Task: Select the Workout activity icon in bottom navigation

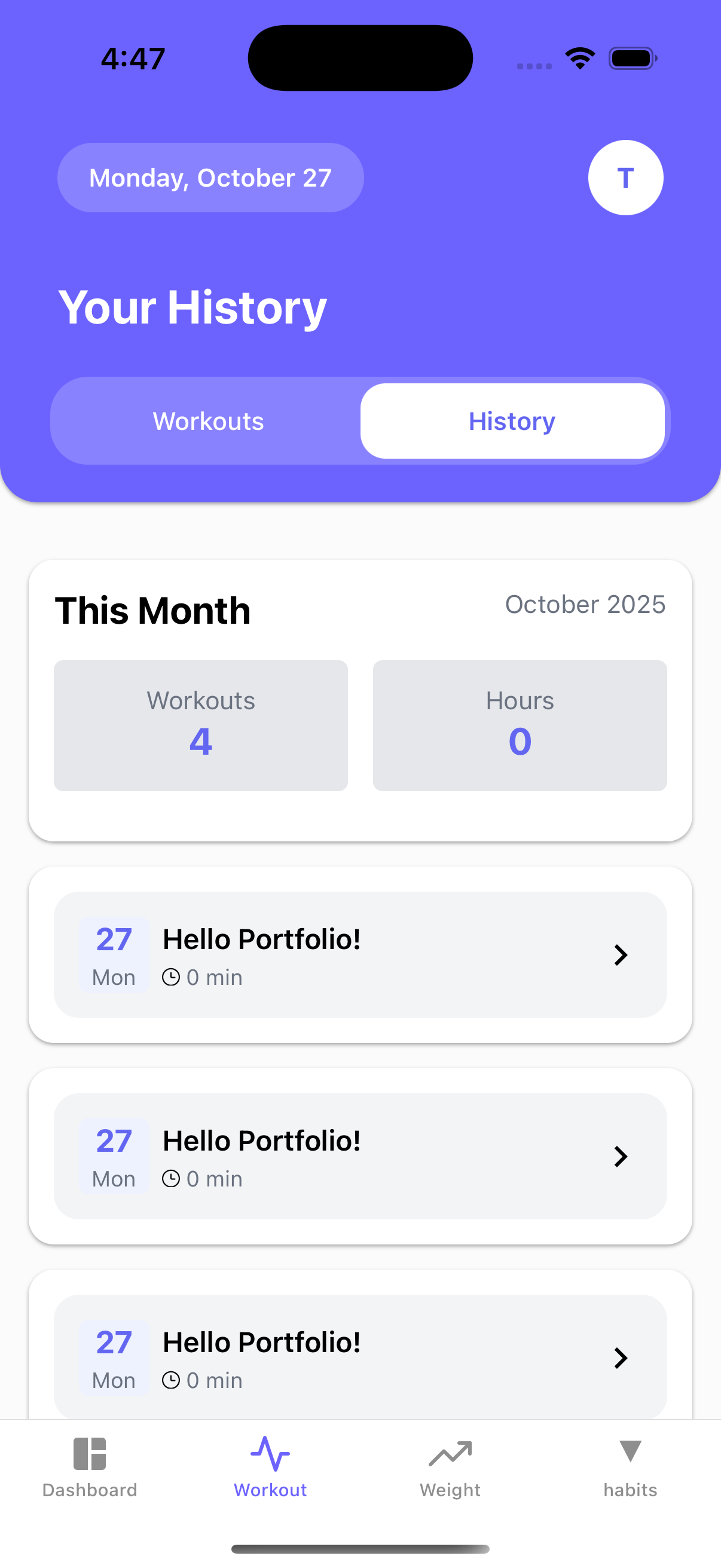Action: point(270,1454)
